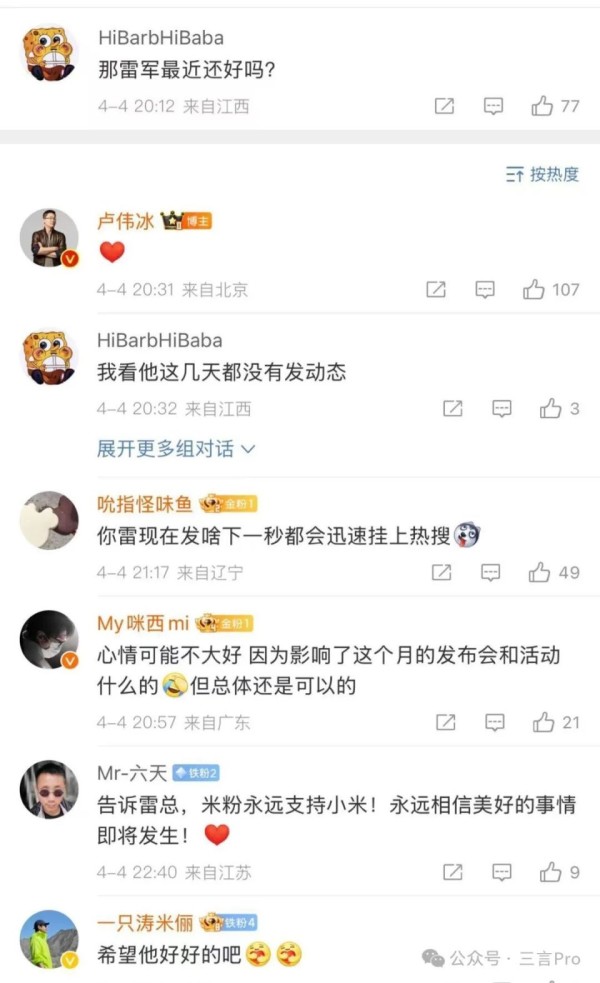Expand more replies via 展开更多组对话
This screenshot has height=983, width=600.
click(x=176, y=449)
